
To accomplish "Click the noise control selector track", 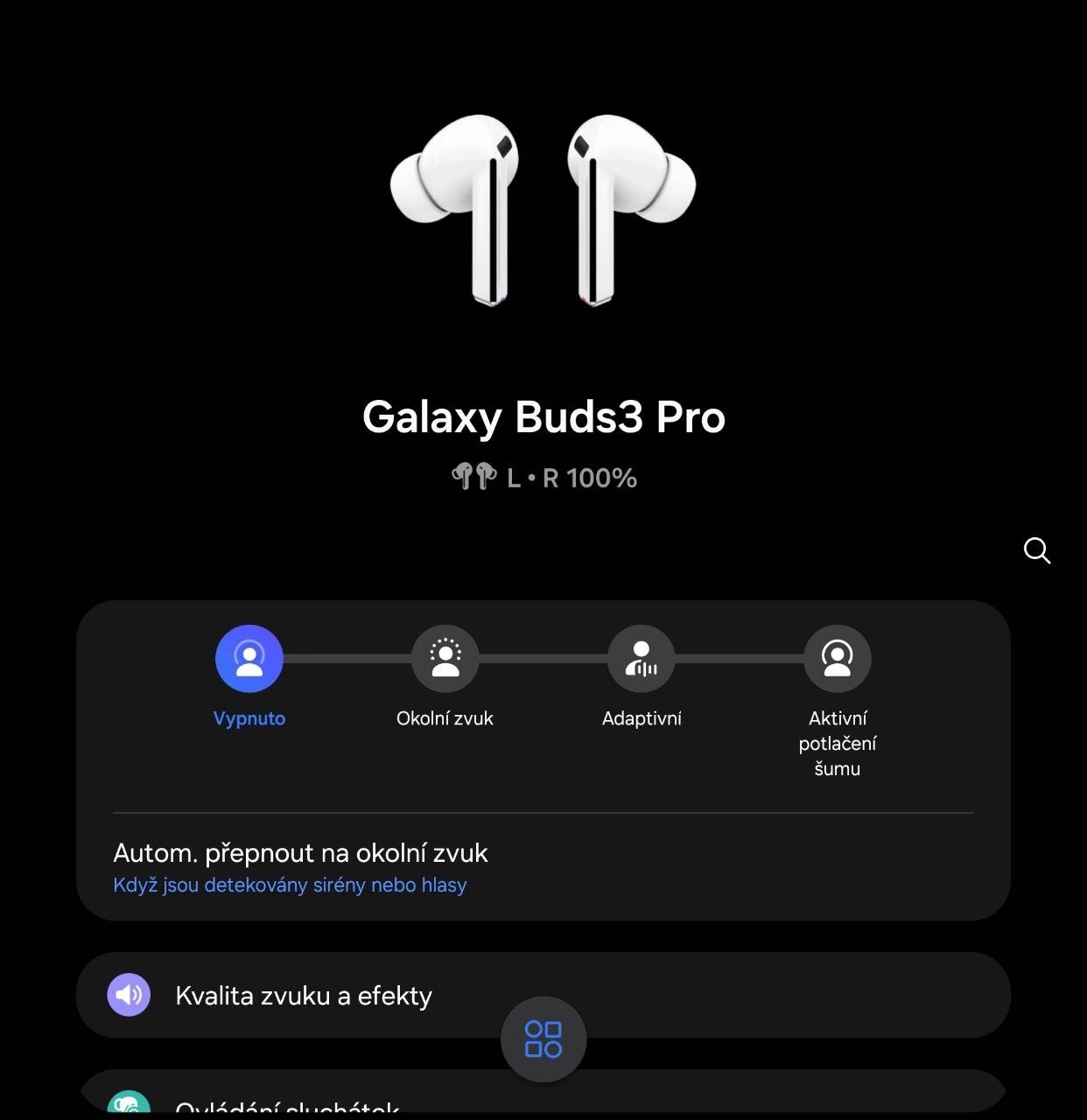I will pyautogui.click(x=543, y=658).
